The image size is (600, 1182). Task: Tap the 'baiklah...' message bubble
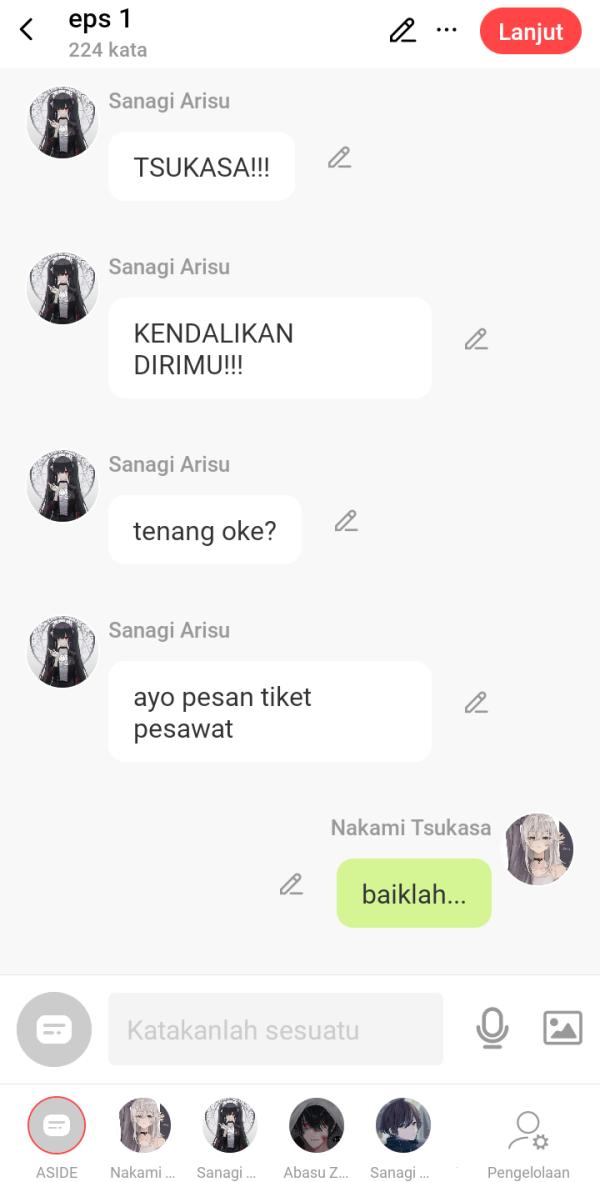click(x=414, y=893)
